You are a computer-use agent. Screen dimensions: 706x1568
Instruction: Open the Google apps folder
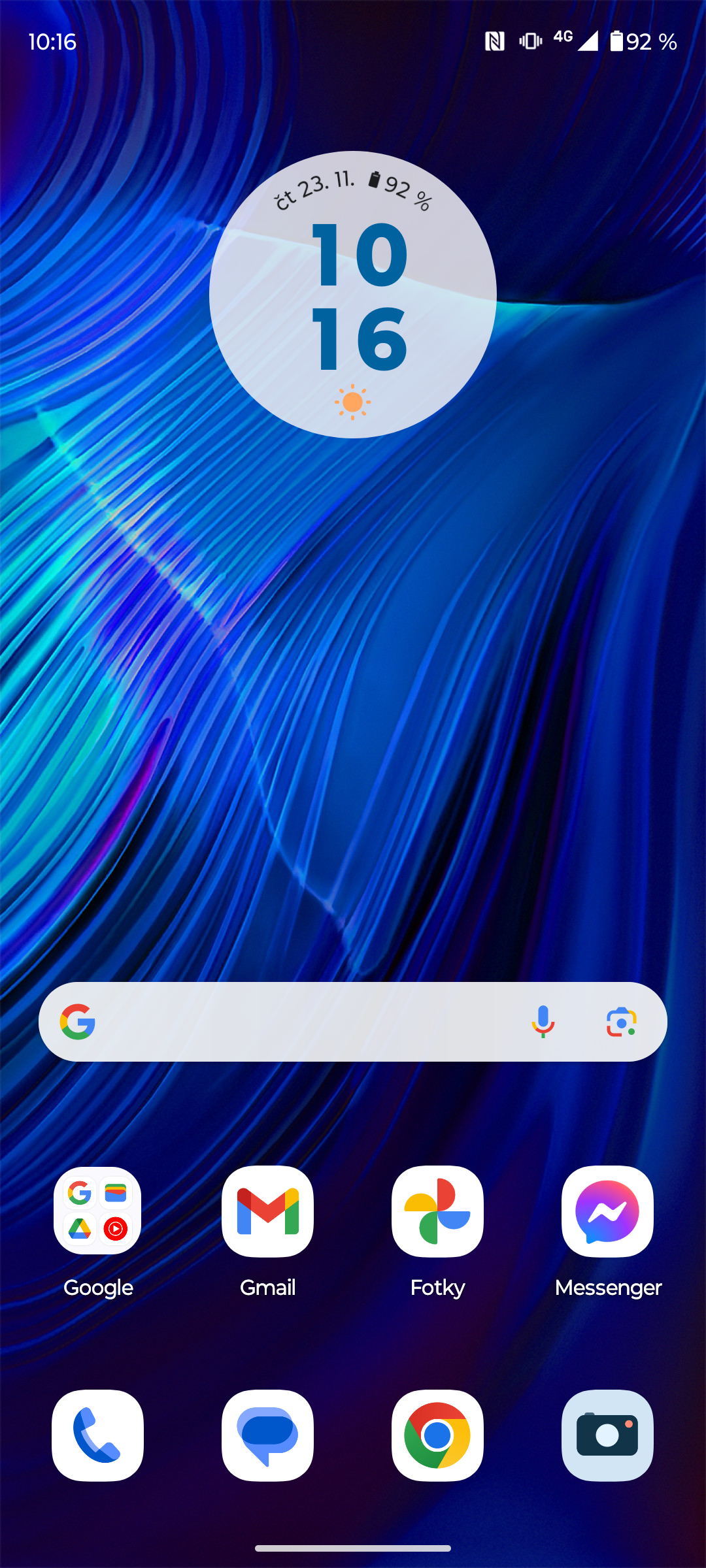coord(97,1211)
